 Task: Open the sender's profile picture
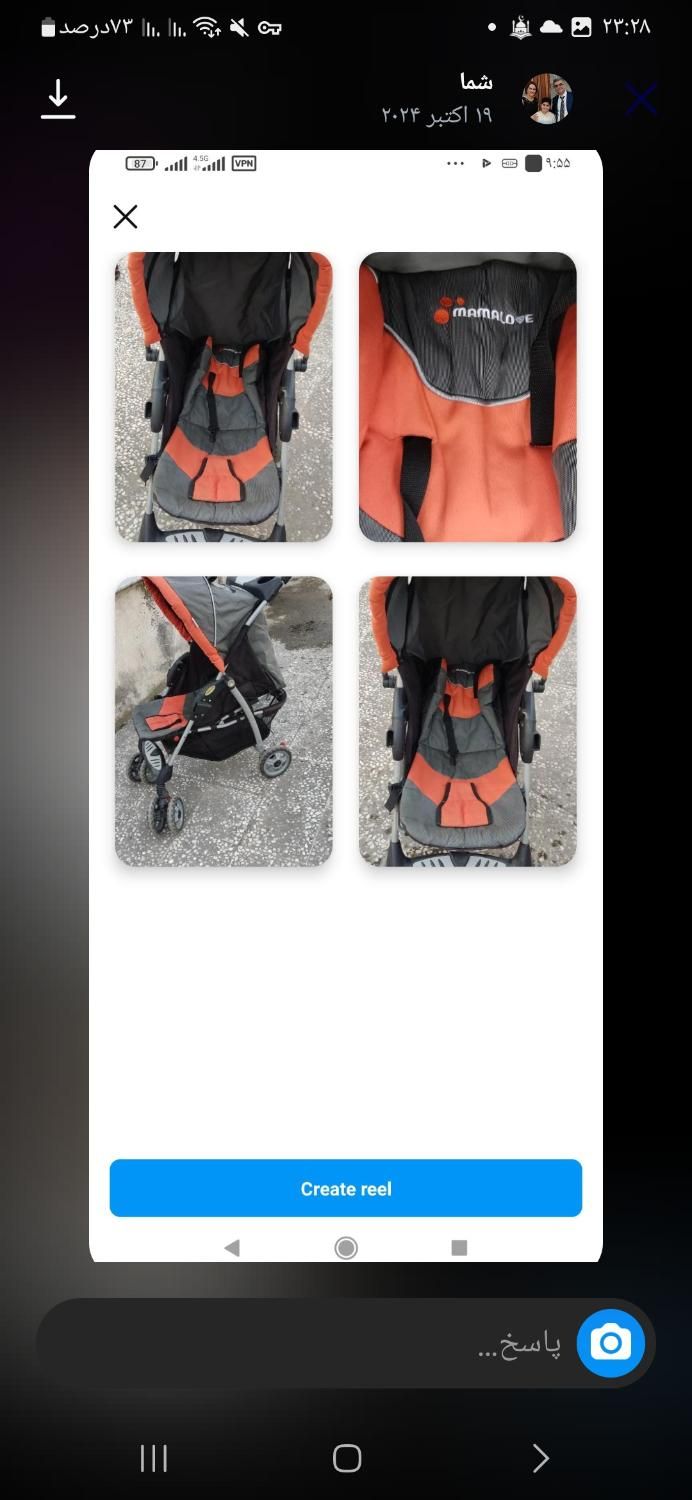tap(547, 99)
